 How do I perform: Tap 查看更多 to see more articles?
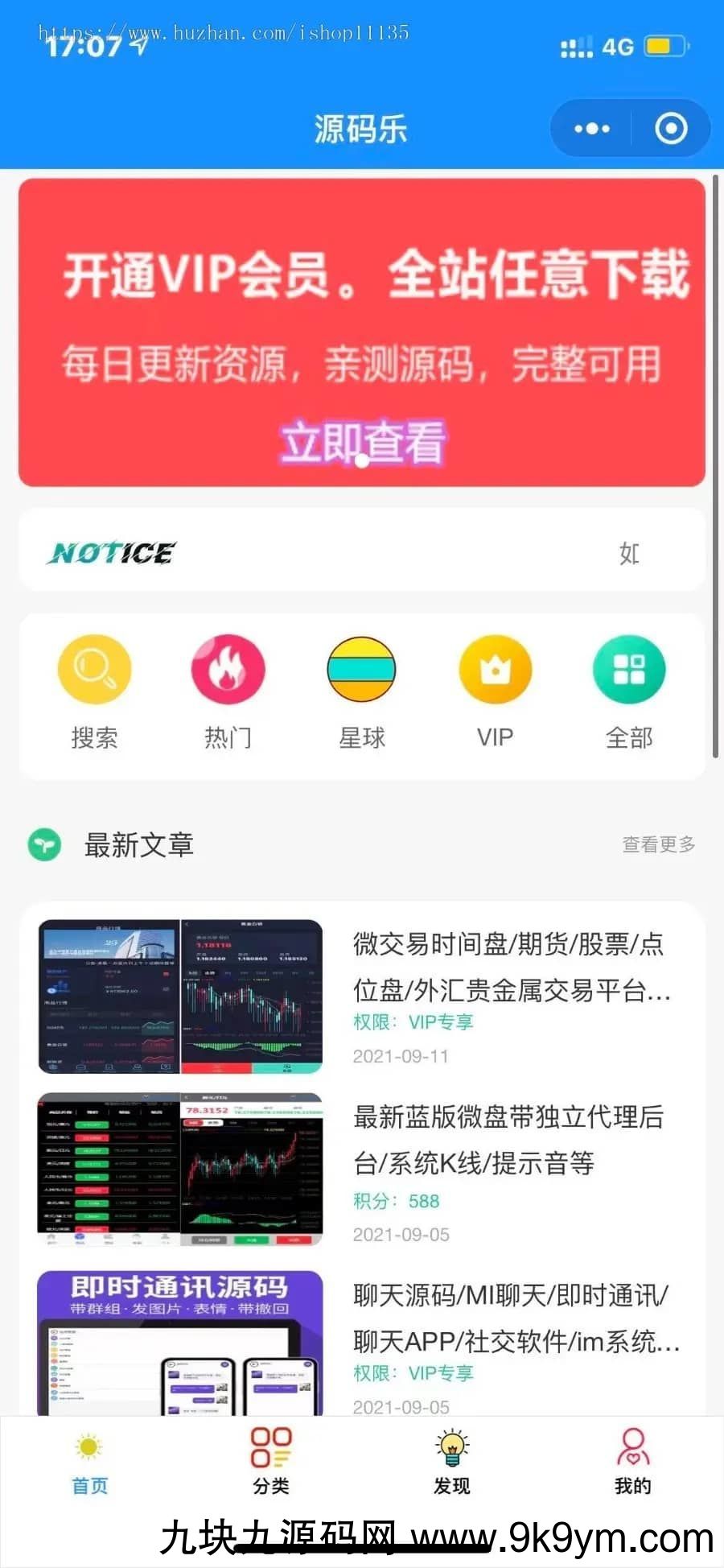(658, 844)
